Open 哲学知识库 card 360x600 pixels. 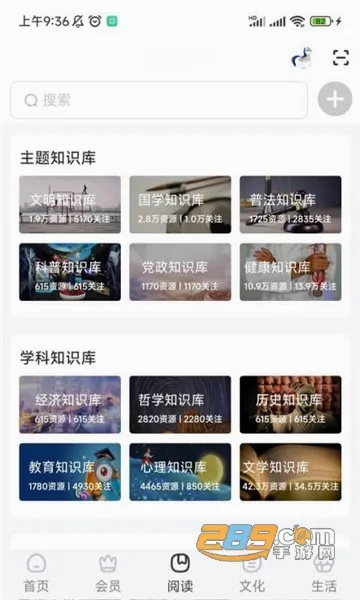pos(180,404)
